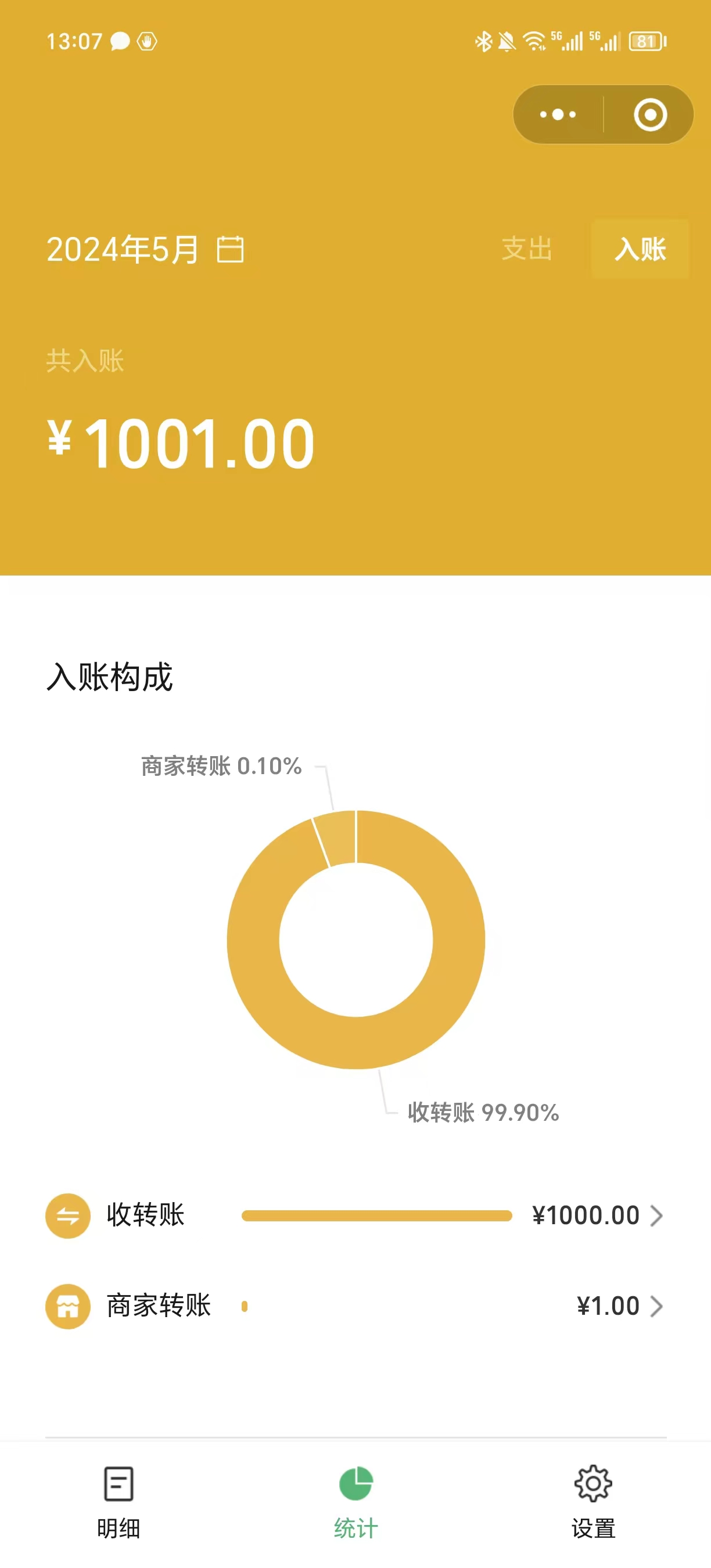Open the 设置 tab

point(593,1501)
